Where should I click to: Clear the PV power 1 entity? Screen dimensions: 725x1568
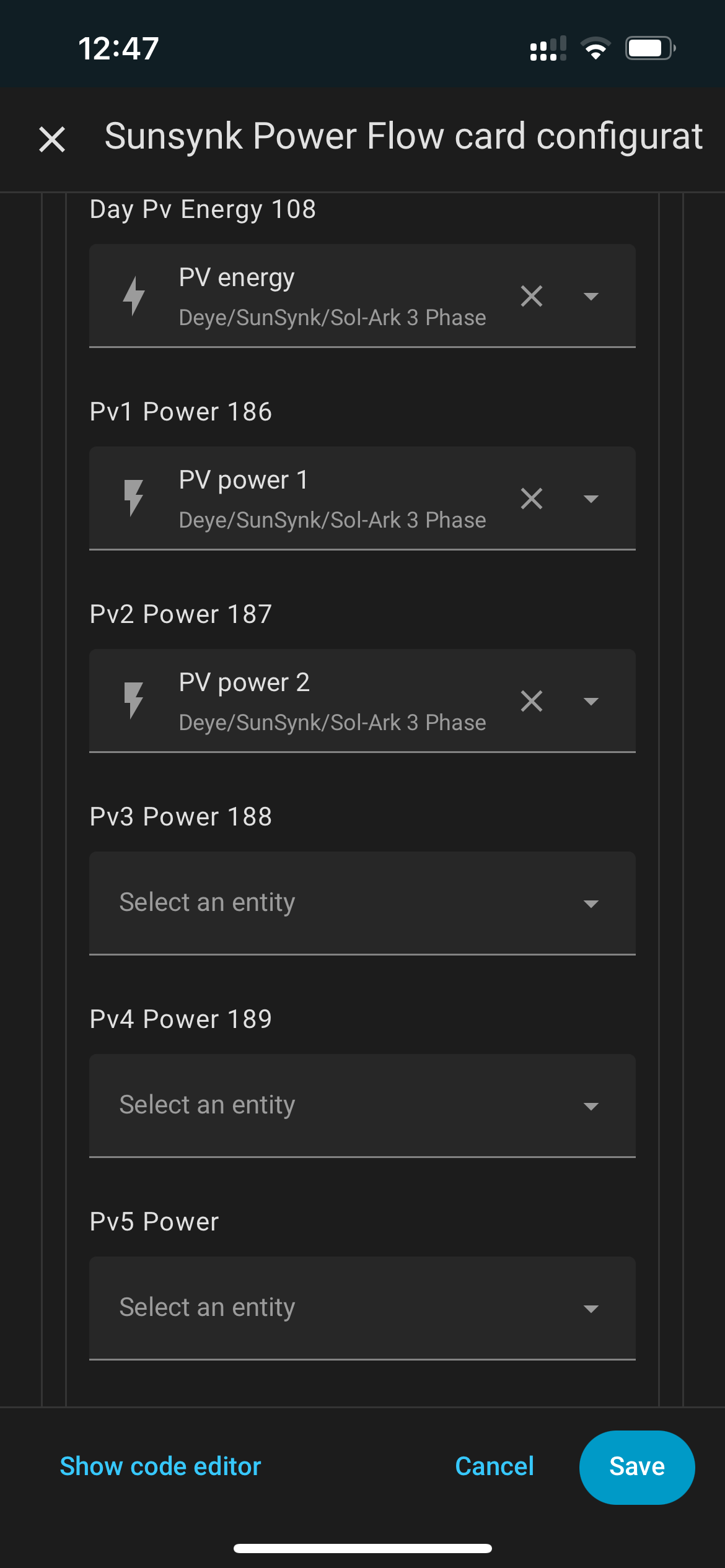[532, 499]
